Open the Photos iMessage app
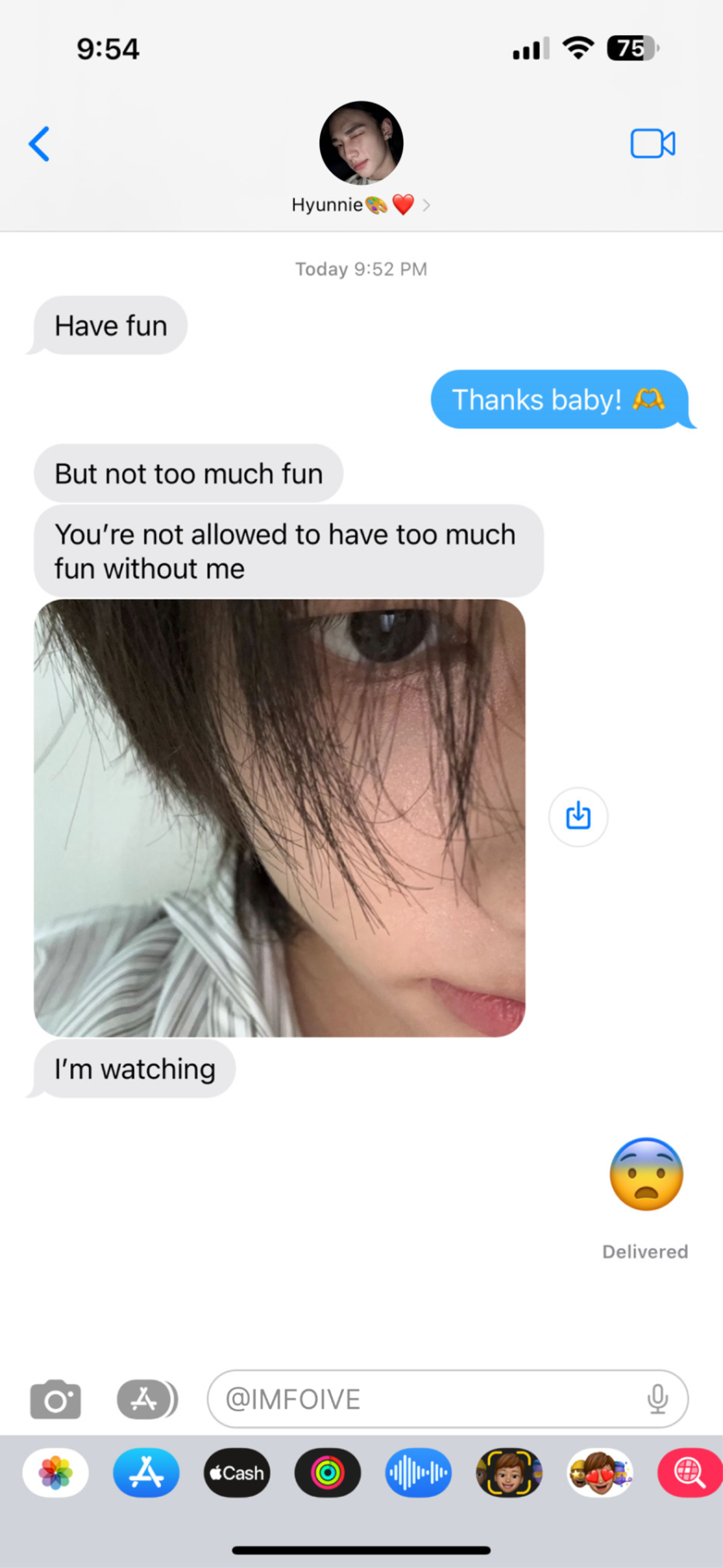Screen dimensions: 723x1568 pos(56,1473)
